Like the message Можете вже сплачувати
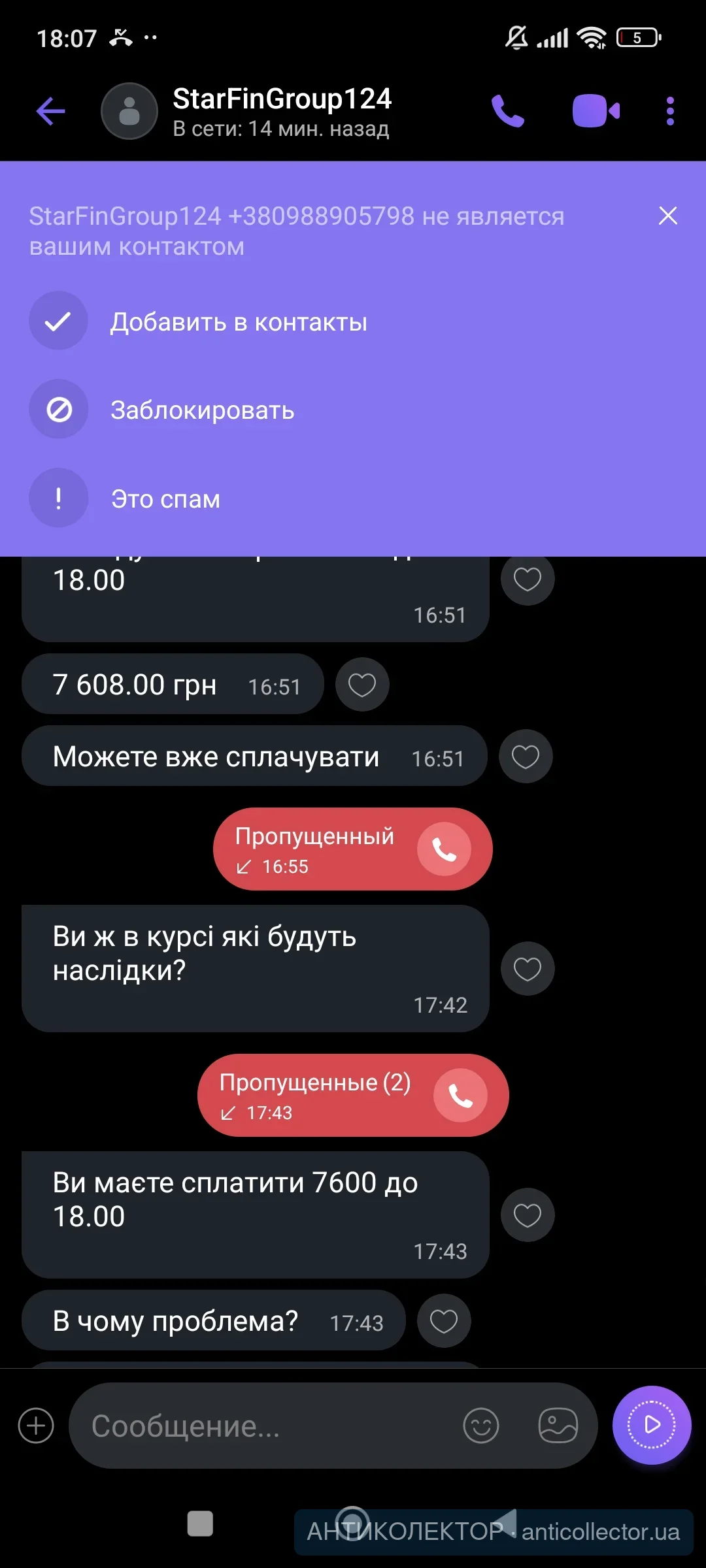 pyautogui.click(x=526, y=757)
